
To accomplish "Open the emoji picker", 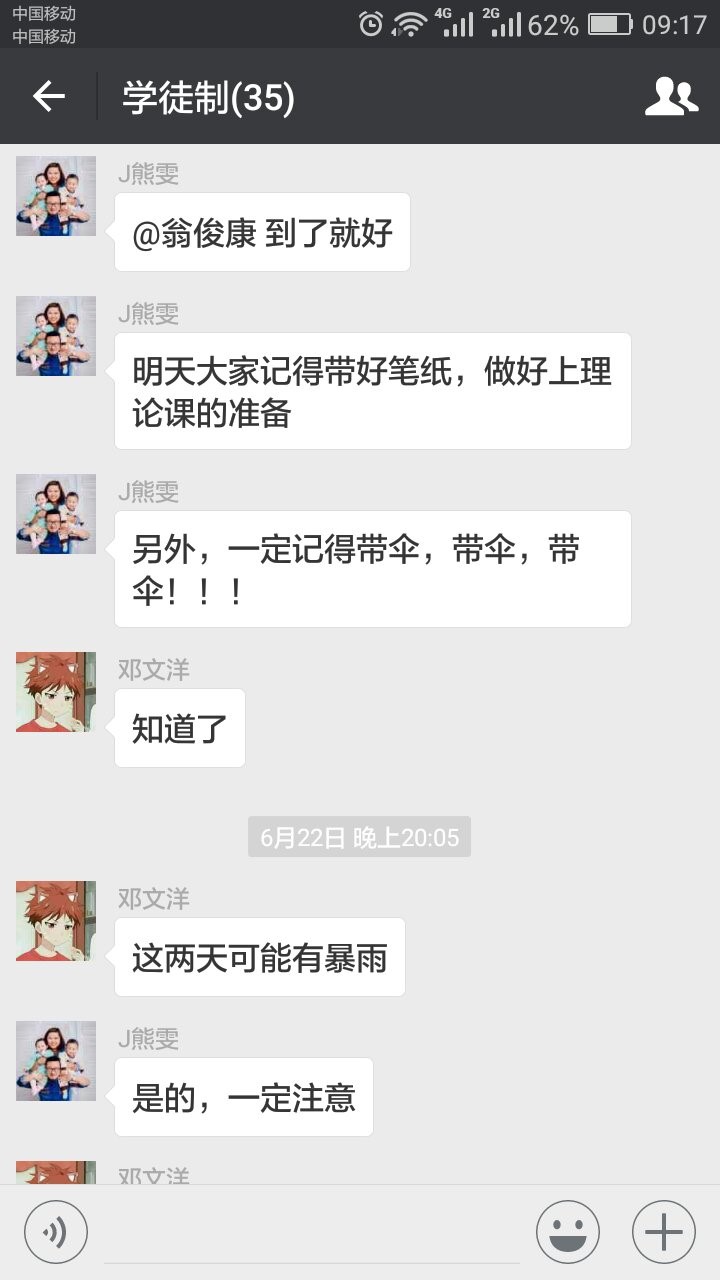I will [x=568, y=1232].
